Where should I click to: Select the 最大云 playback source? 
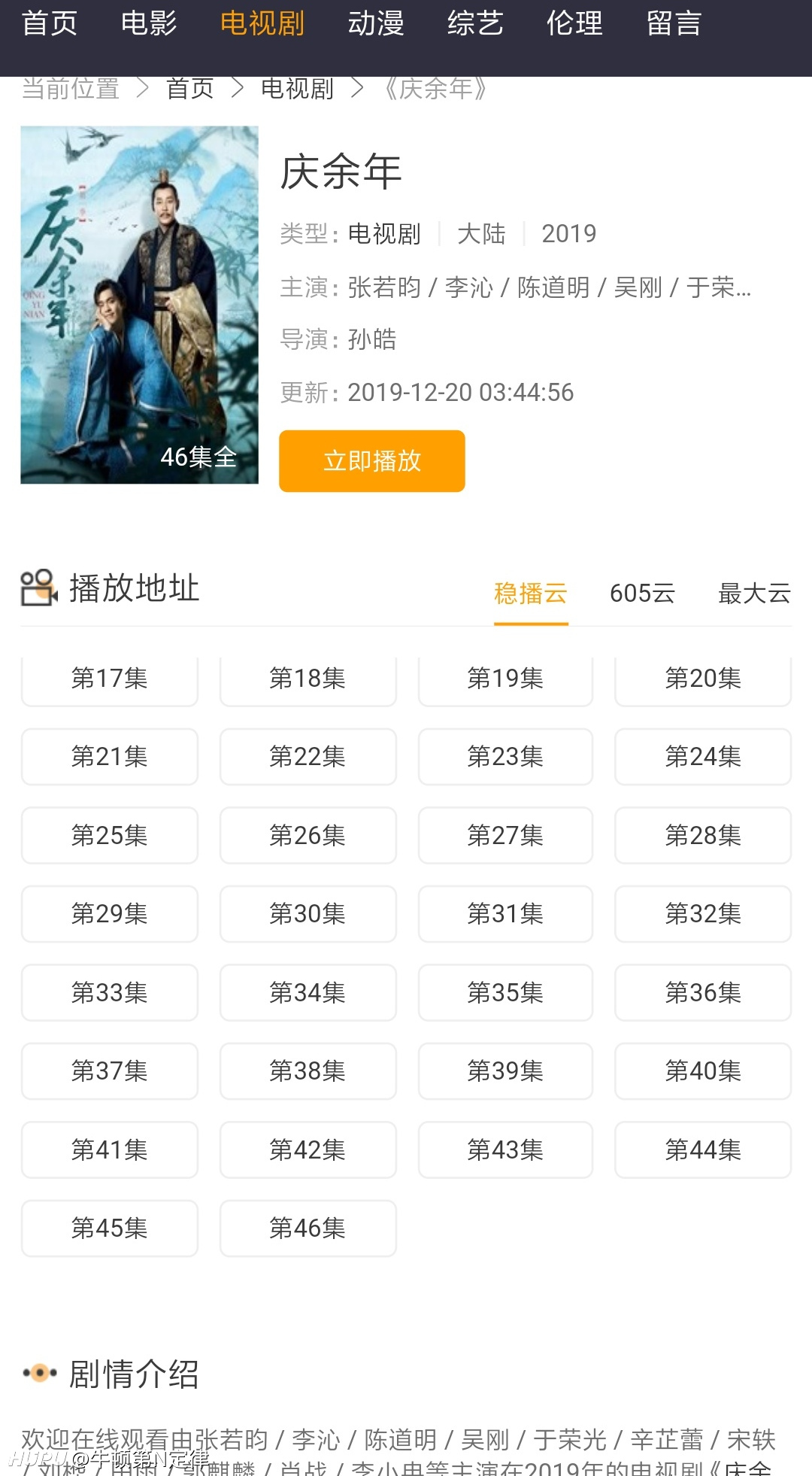pyautogui.click(x=754, y=594)
